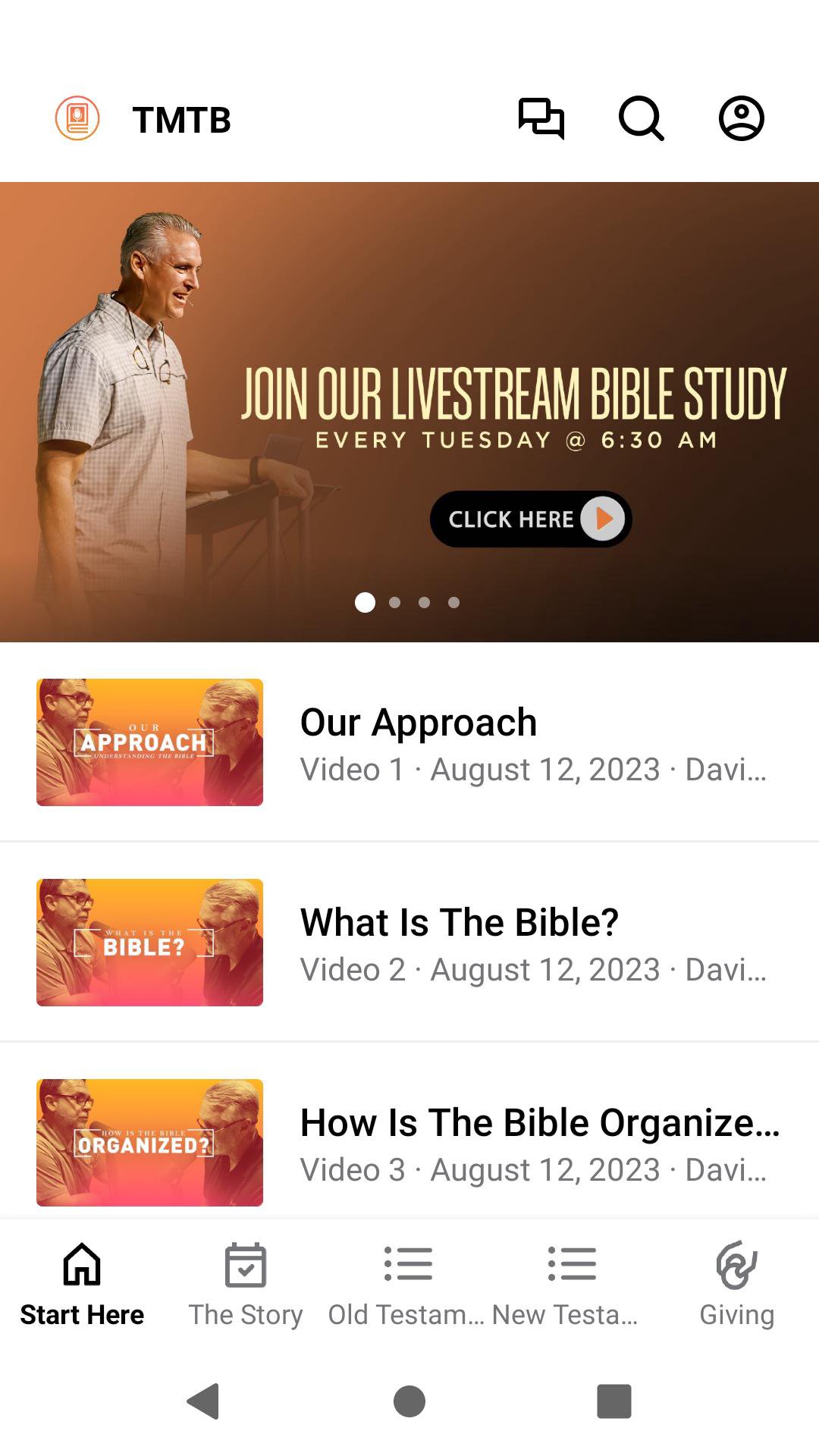Return to the system home screen
Image resolution: width=819 pixels, height=1456 pixels.
tap(409, 1401)
